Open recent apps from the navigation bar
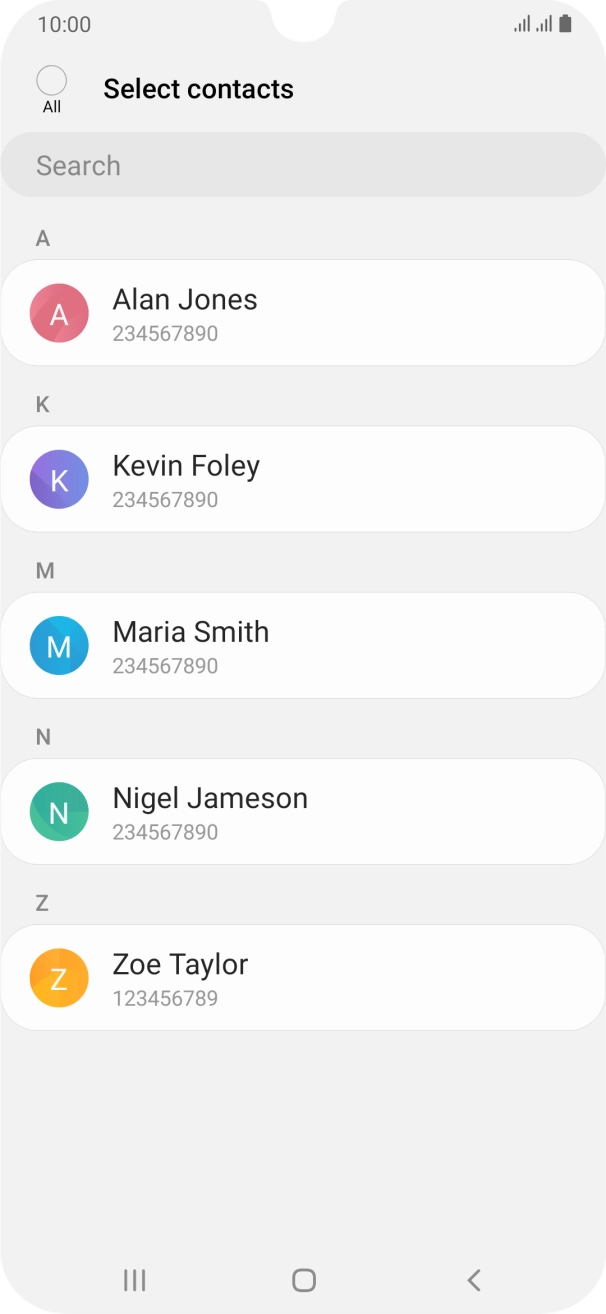The width and height of the screenshot is (606, 1314). pyautogui.click(x=134, y=1279)
